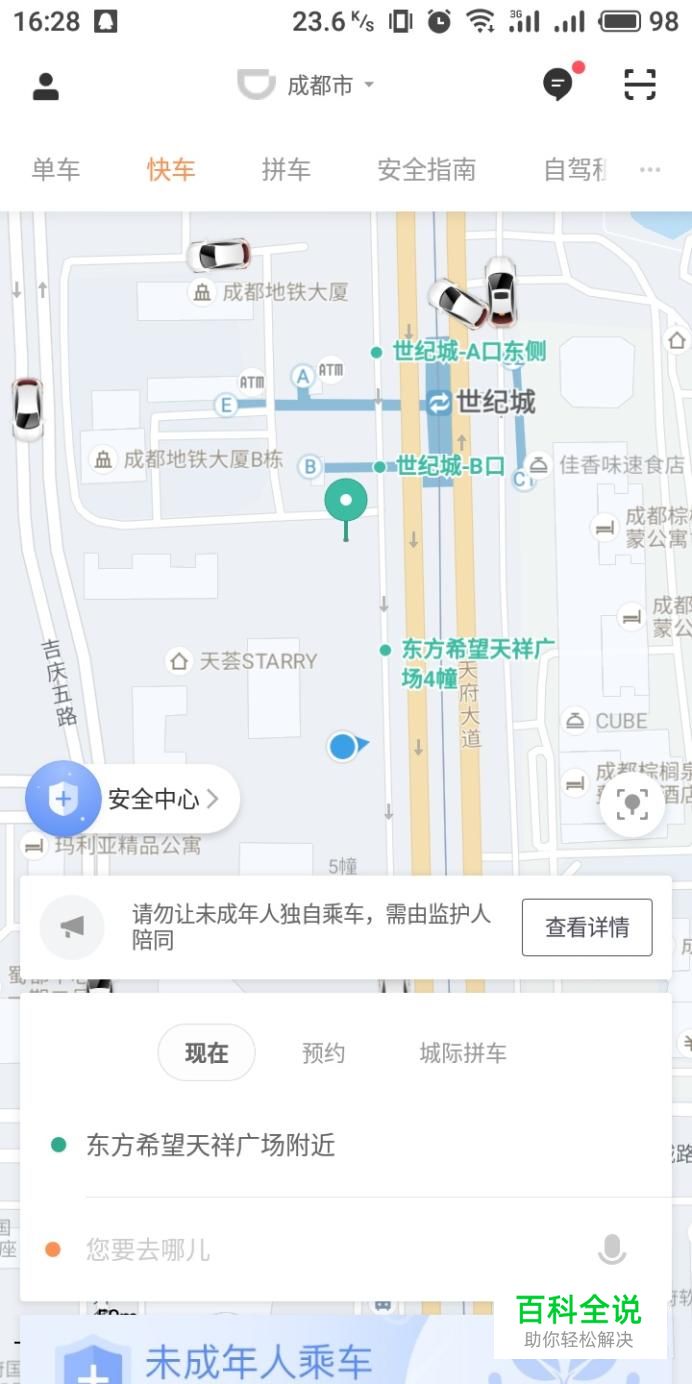692x1384 pixels.
Task: Open the QR code scanner
Action: tap(640, 85)
